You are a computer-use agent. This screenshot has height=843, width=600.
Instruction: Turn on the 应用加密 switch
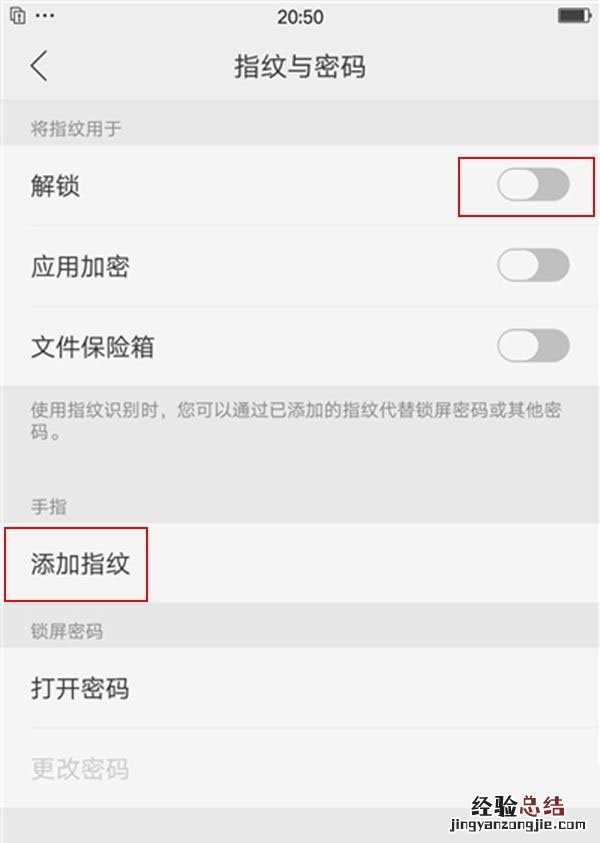pos(533,266)
